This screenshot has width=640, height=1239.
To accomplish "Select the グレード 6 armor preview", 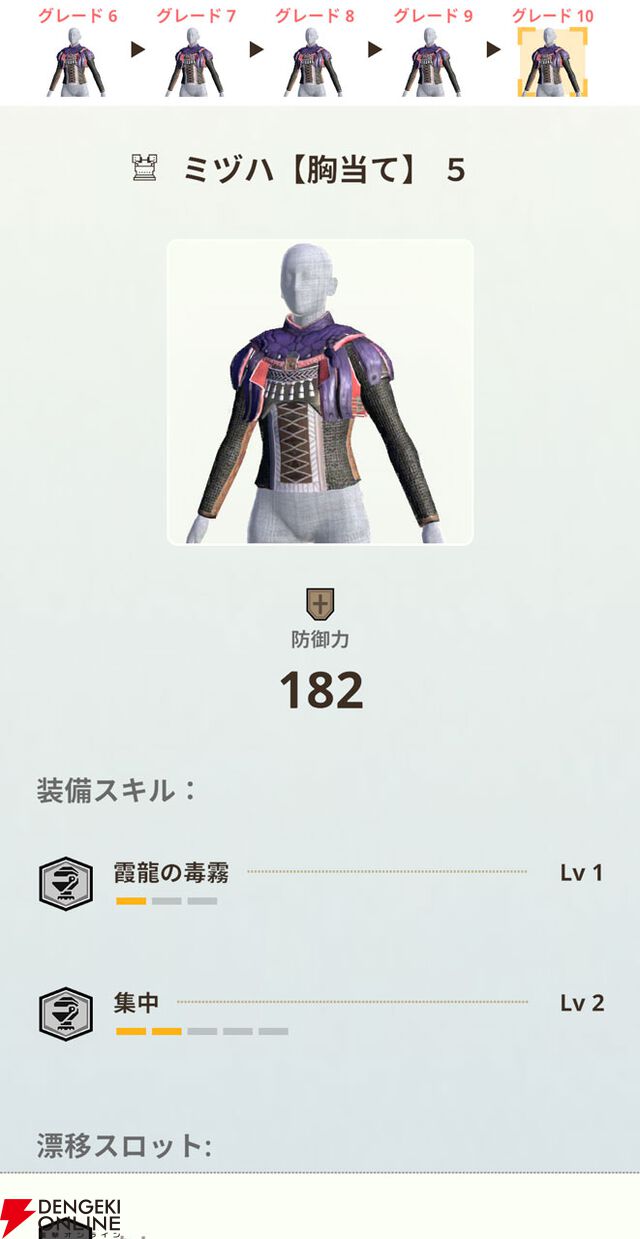I will pyautogui.click(x=76, y=62).
